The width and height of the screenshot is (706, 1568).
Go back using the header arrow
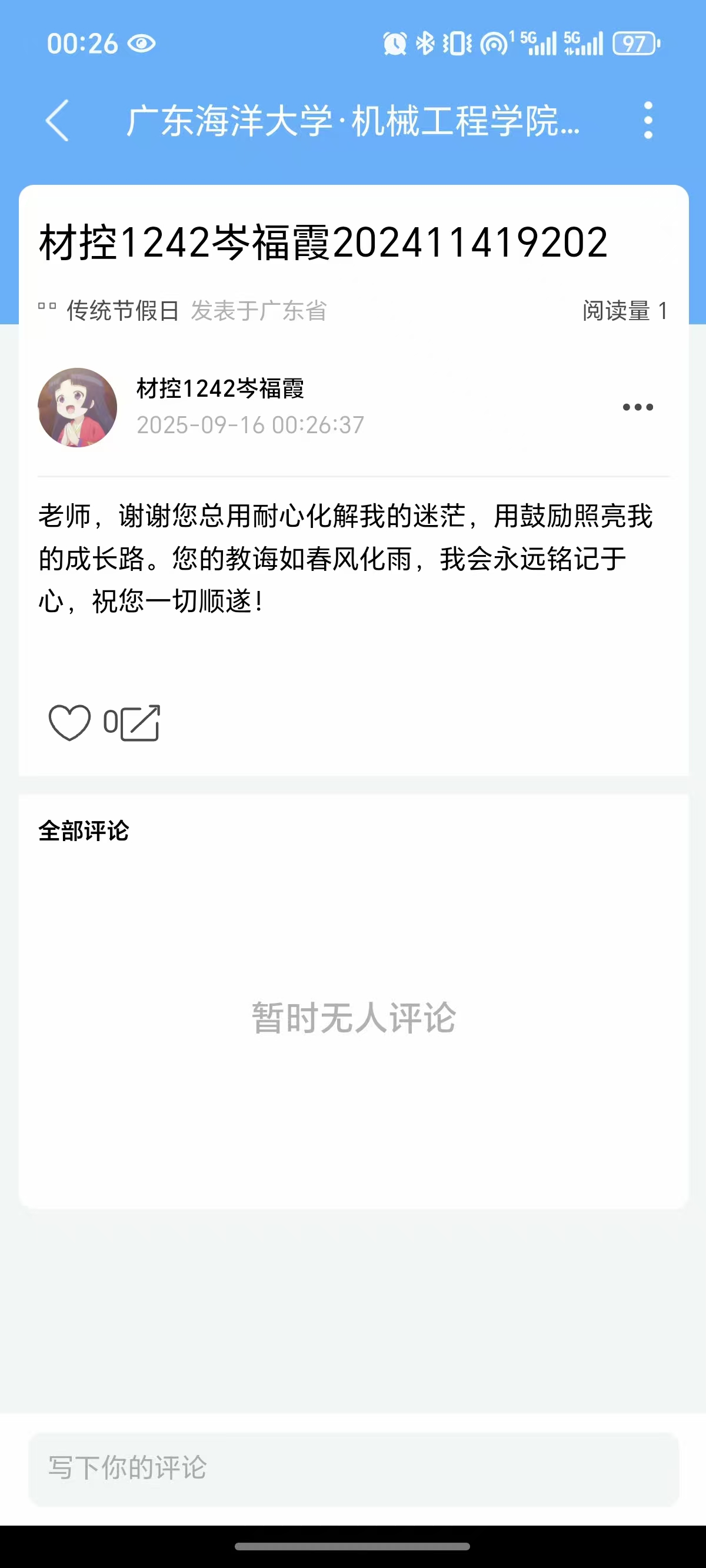pos(58,121)
